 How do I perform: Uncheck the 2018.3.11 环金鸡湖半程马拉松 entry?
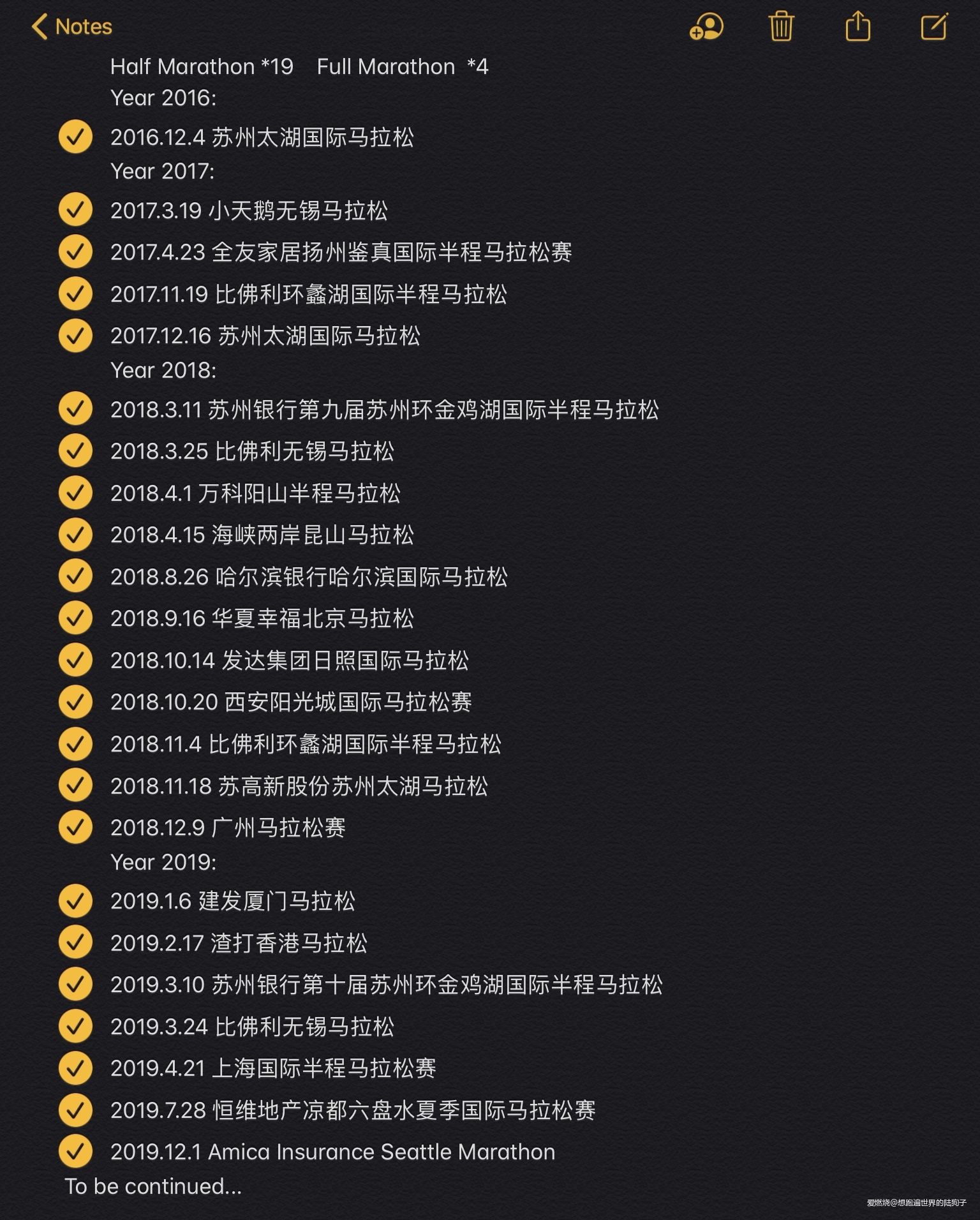(x=75, y=409)
